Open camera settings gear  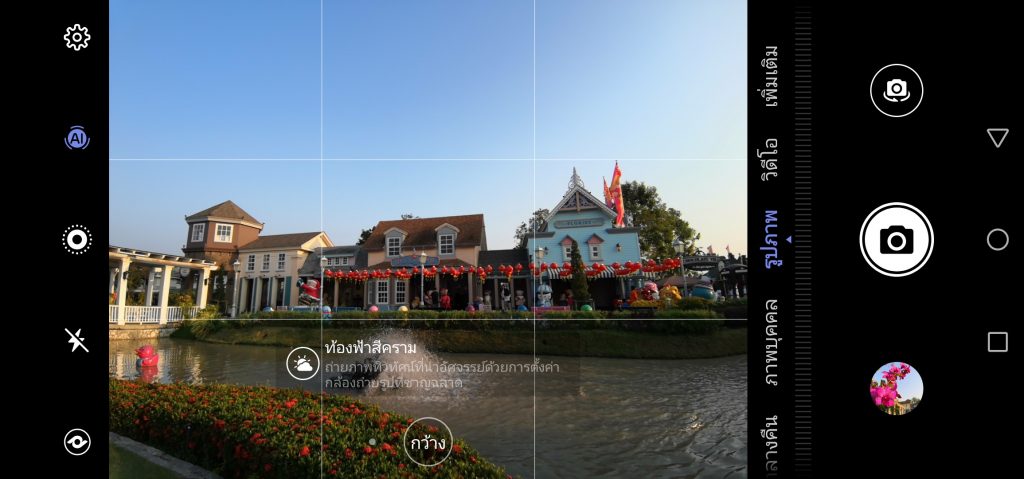pos(77,38)
